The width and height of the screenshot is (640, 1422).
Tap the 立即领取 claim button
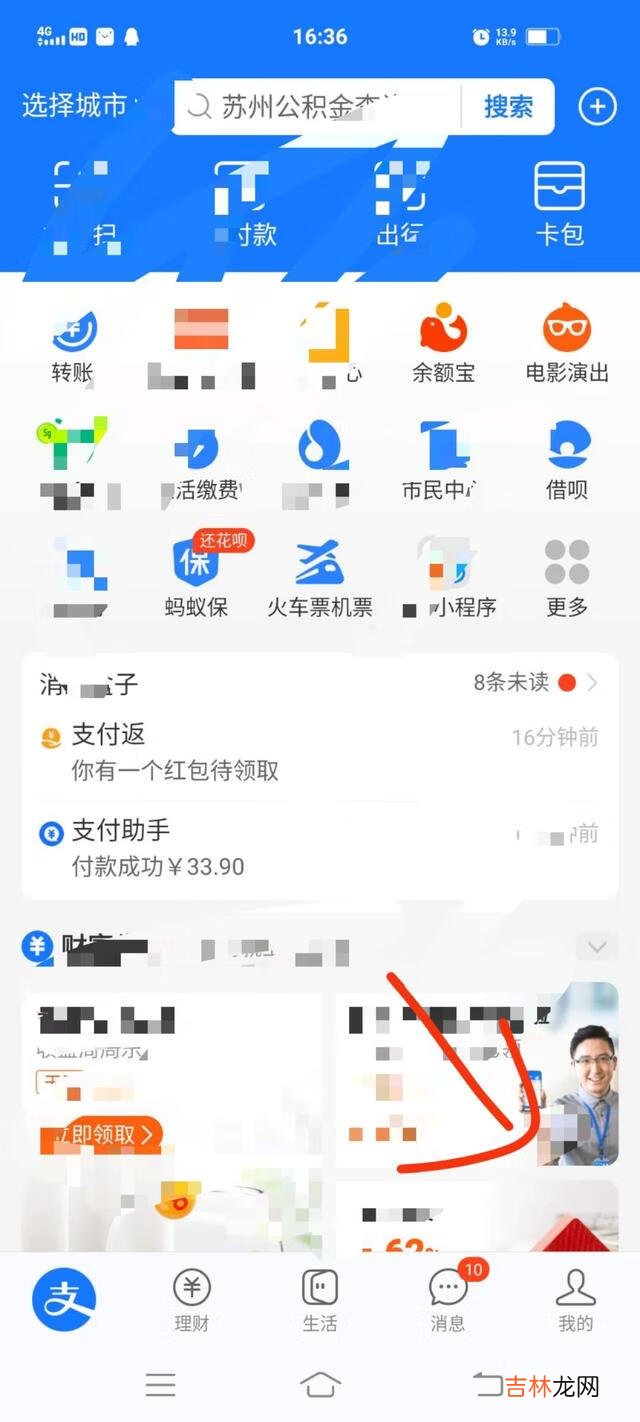coord(98,1135)
